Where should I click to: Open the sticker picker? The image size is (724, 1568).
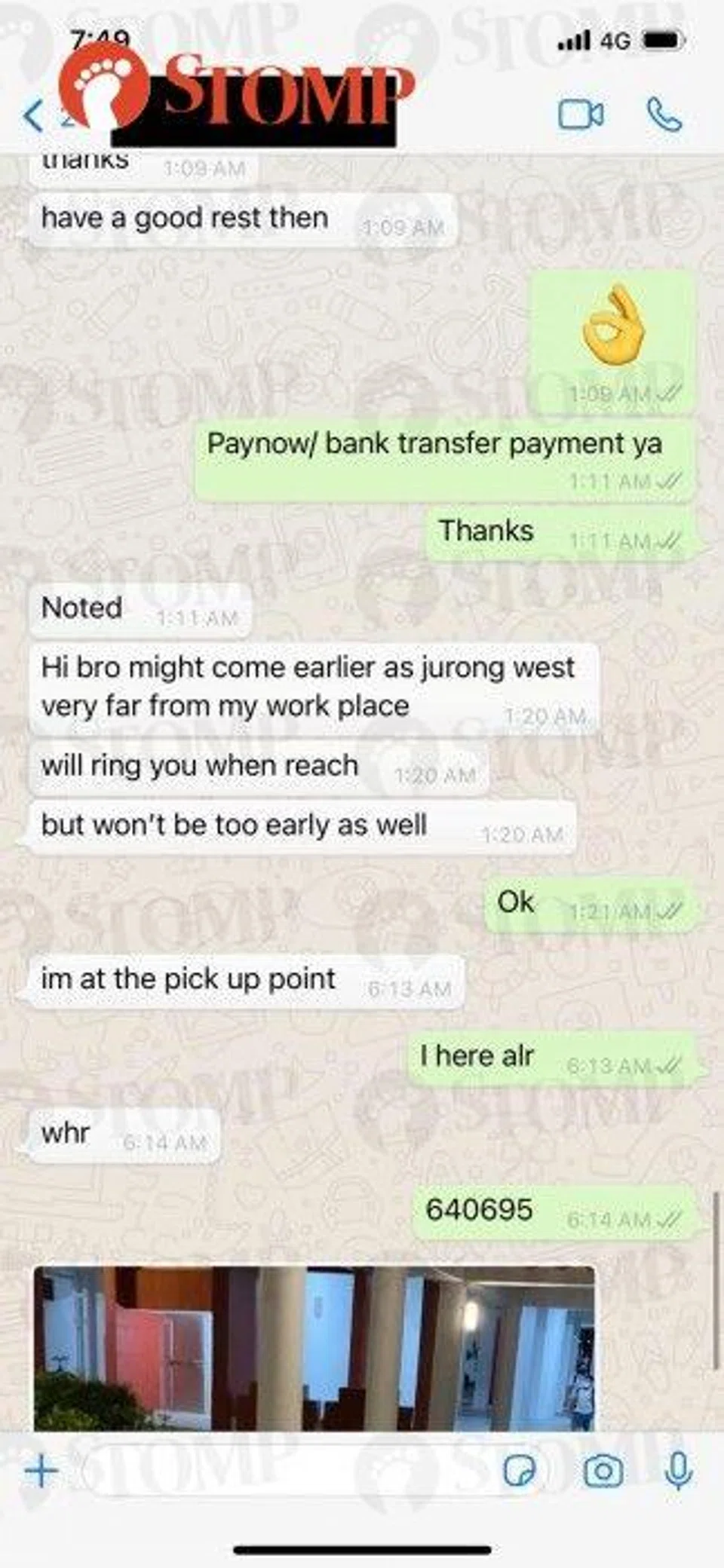(519, 1471)
